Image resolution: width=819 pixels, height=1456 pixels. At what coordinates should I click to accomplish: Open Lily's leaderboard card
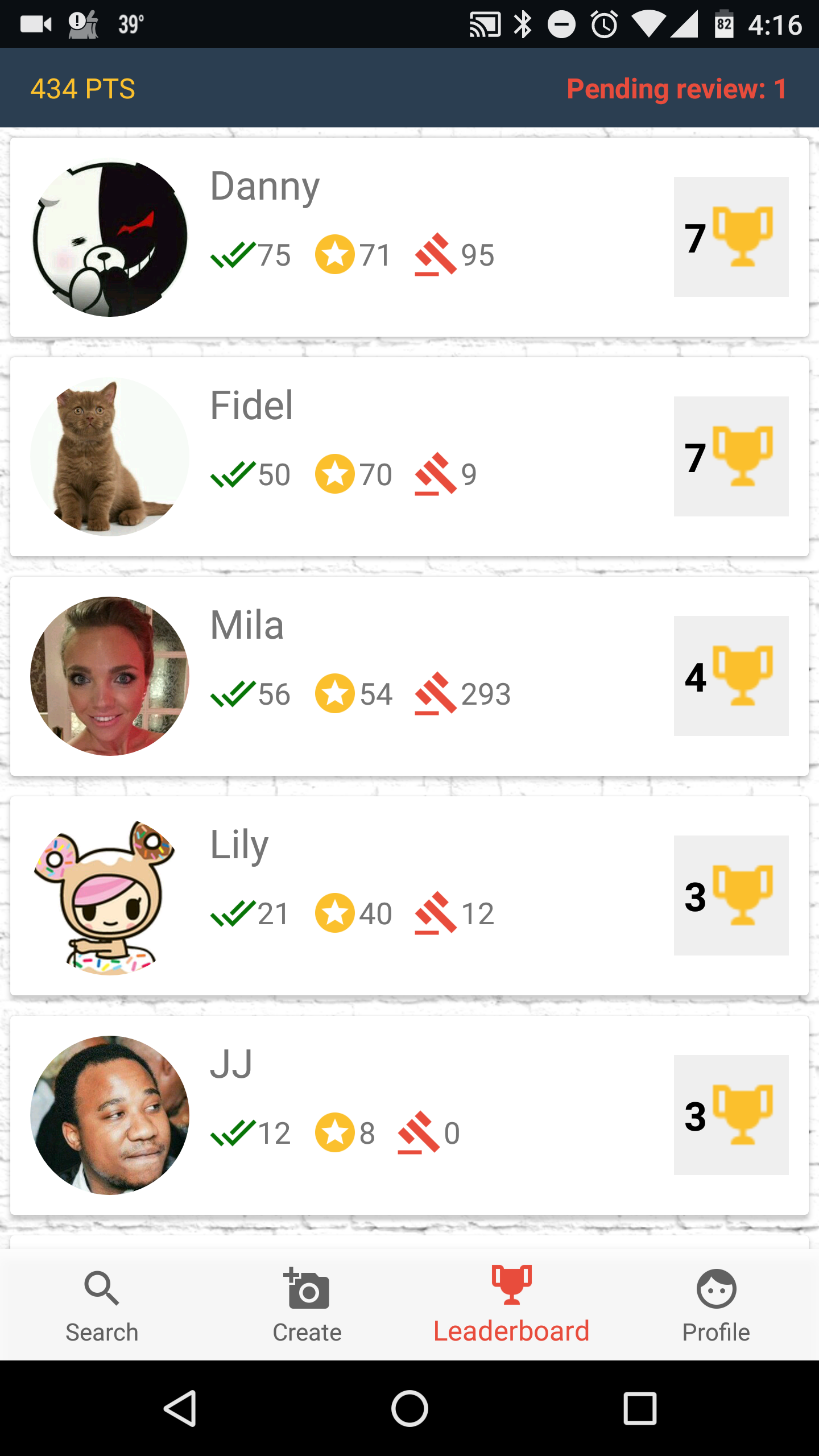click(409, 896)
